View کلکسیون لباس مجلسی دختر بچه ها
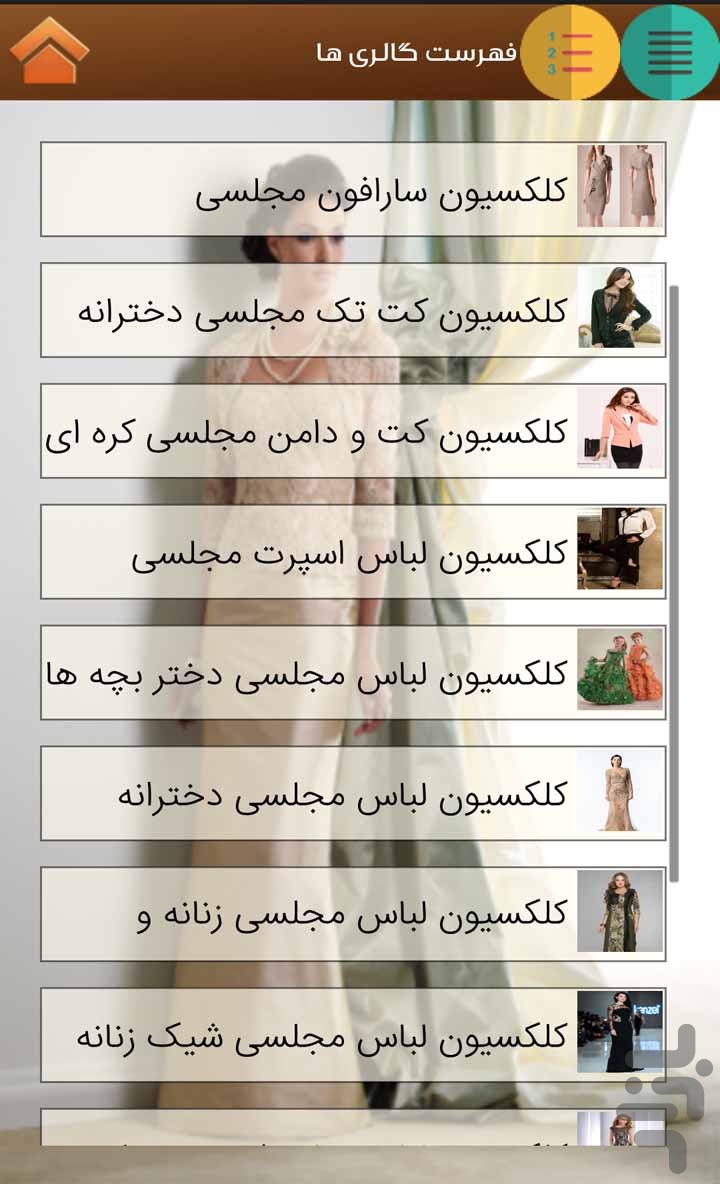 coord(353,672)
